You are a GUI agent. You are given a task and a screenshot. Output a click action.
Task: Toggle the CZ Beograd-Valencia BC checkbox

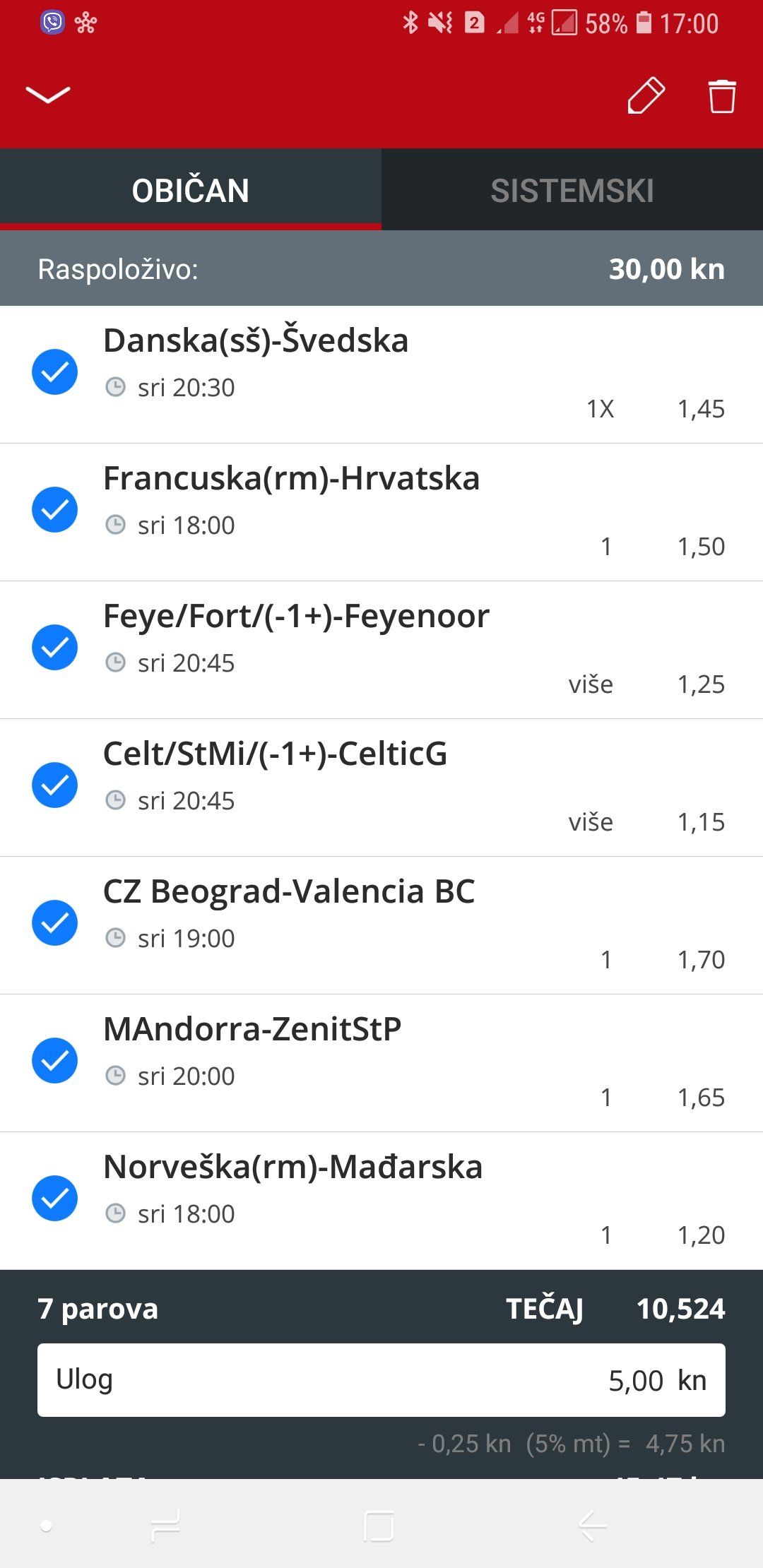54,922
